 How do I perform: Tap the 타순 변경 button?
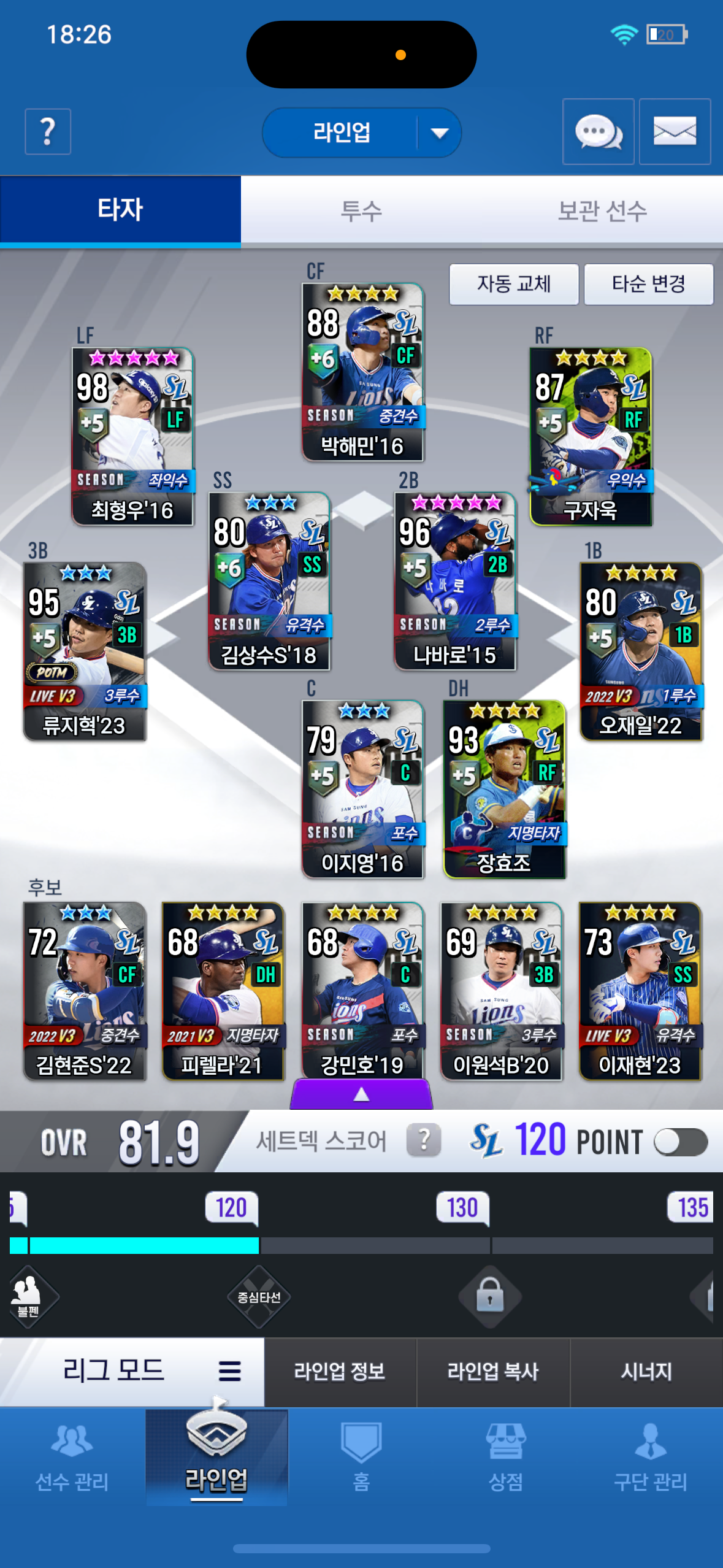[x=648, y=284]
